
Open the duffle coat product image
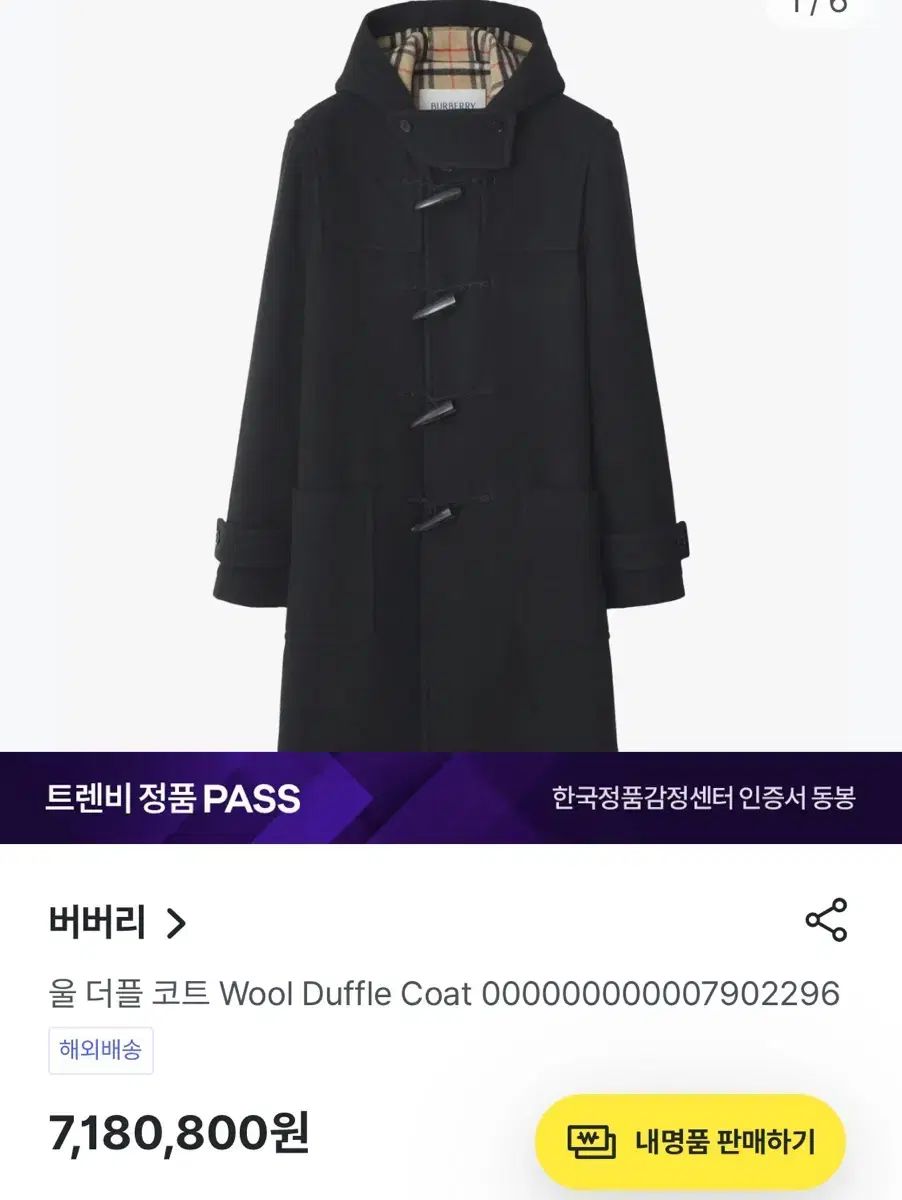pyautogui.click(x=450, y=380)
